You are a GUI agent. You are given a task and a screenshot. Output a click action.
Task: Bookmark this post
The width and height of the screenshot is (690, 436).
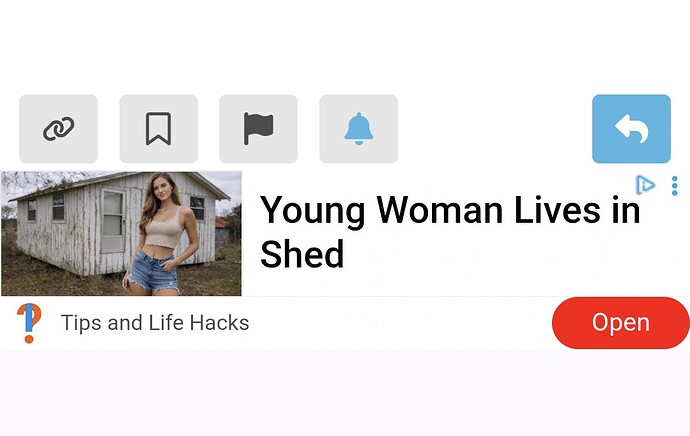tap(158, 129)
